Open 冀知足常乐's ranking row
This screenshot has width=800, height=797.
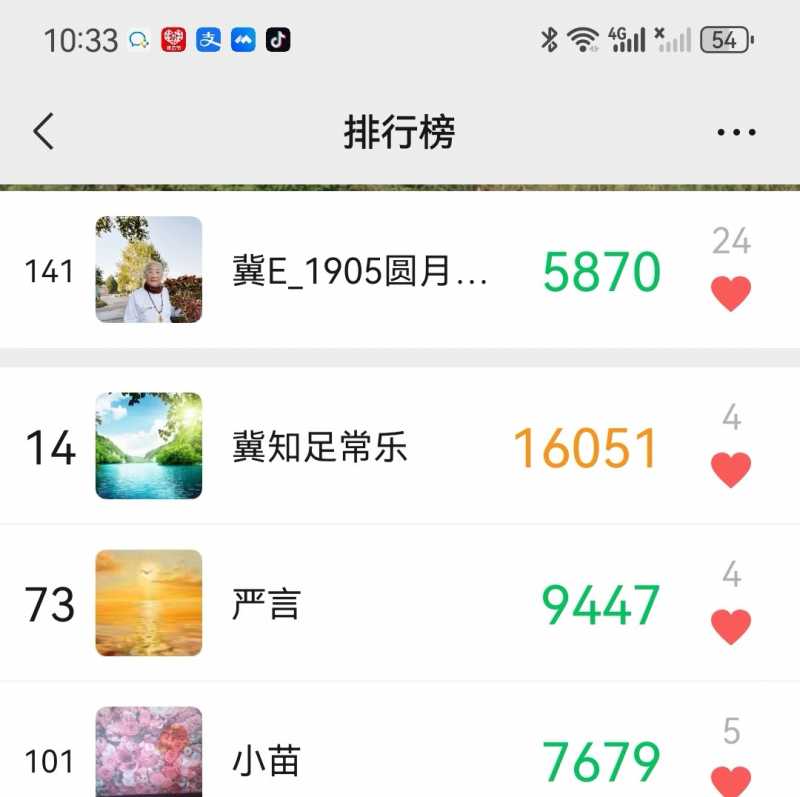(x=320, y=447)
